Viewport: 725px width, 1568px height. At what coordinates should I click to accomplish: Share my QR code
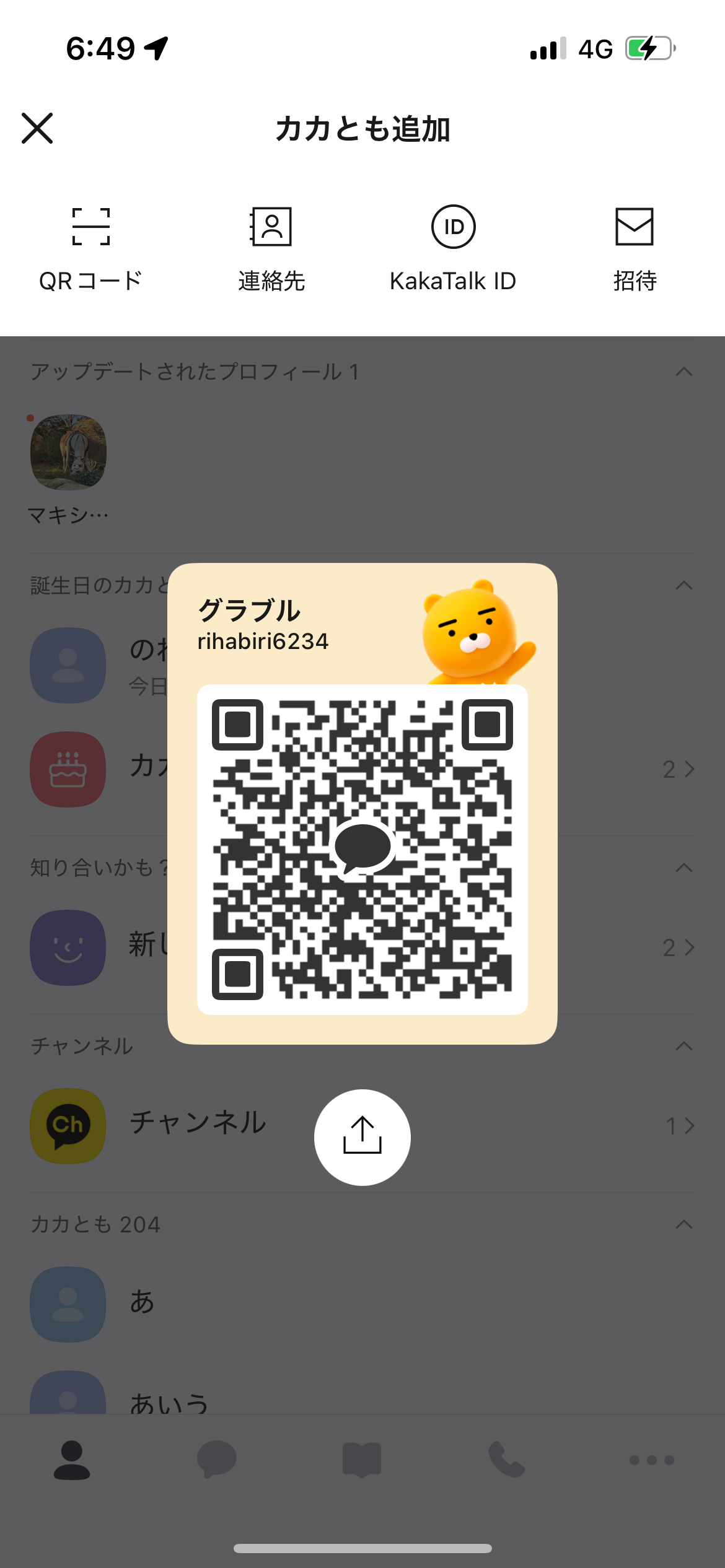coord(362,1137)
